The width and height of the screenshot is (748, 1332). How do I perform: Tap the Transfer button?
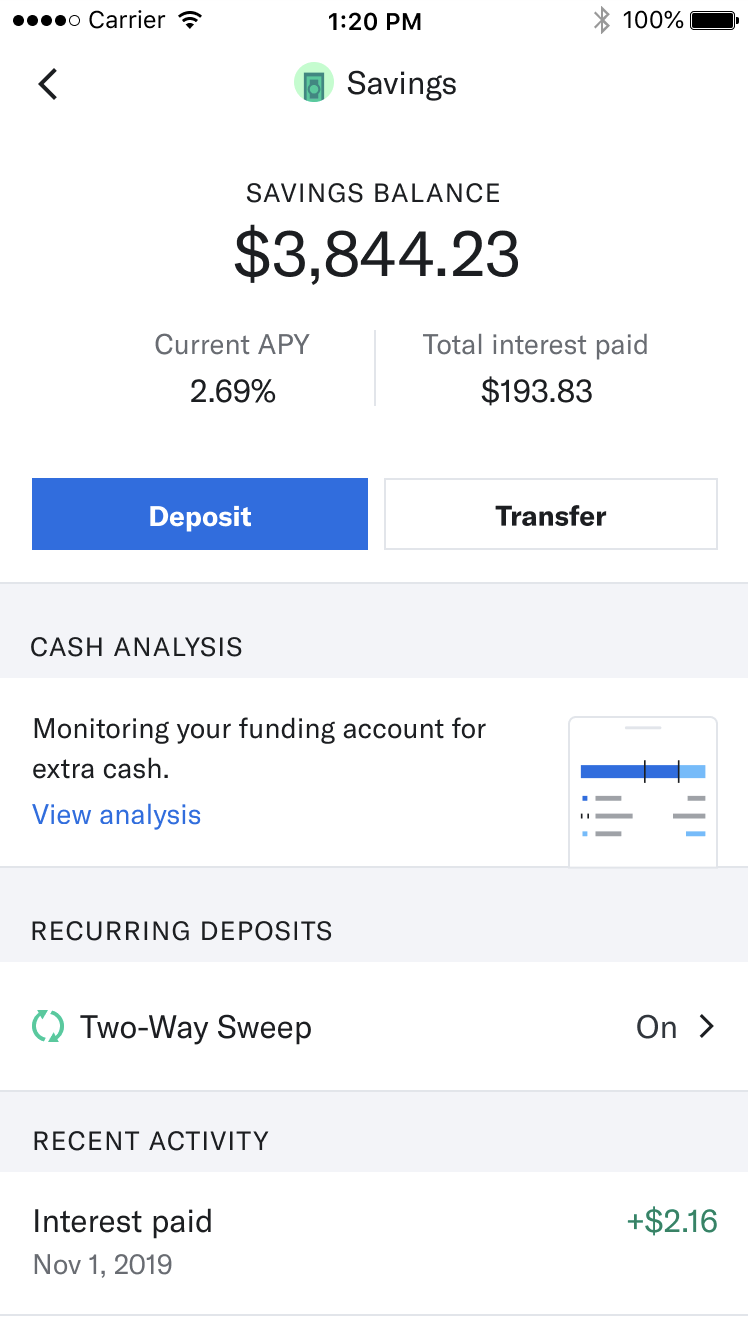[x=550, y=514]
